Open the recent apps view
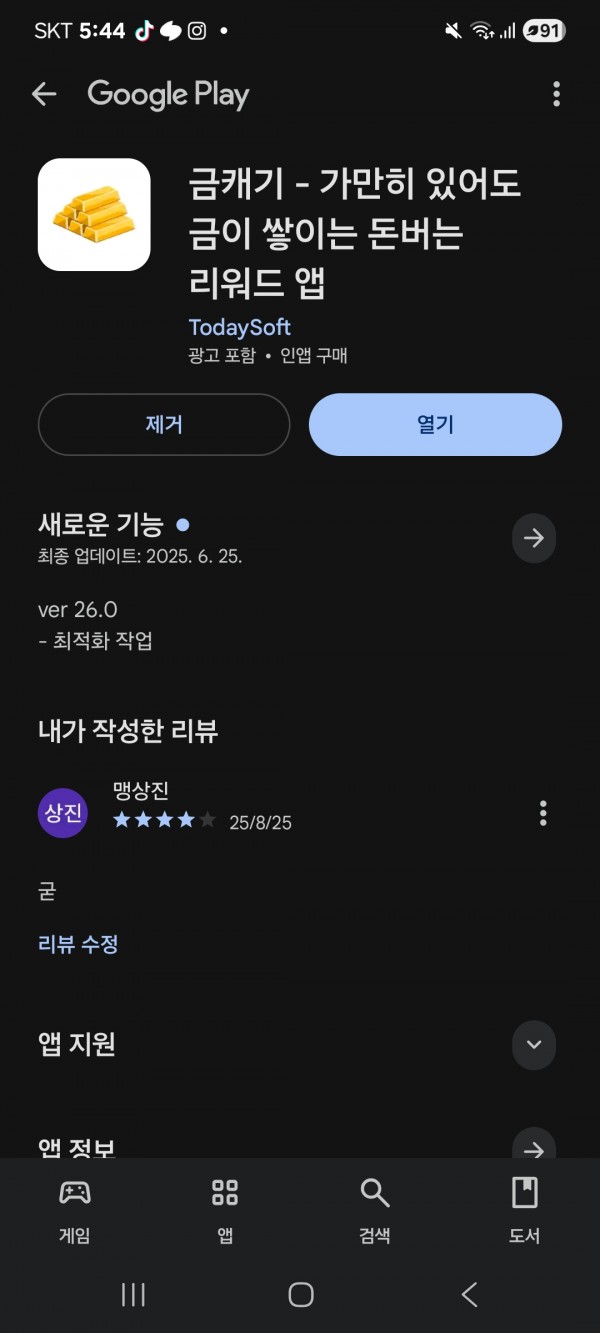Image resolution: width=600 pixels, height=1333 pixels. pyautogui.click(x=132, y=1295)
